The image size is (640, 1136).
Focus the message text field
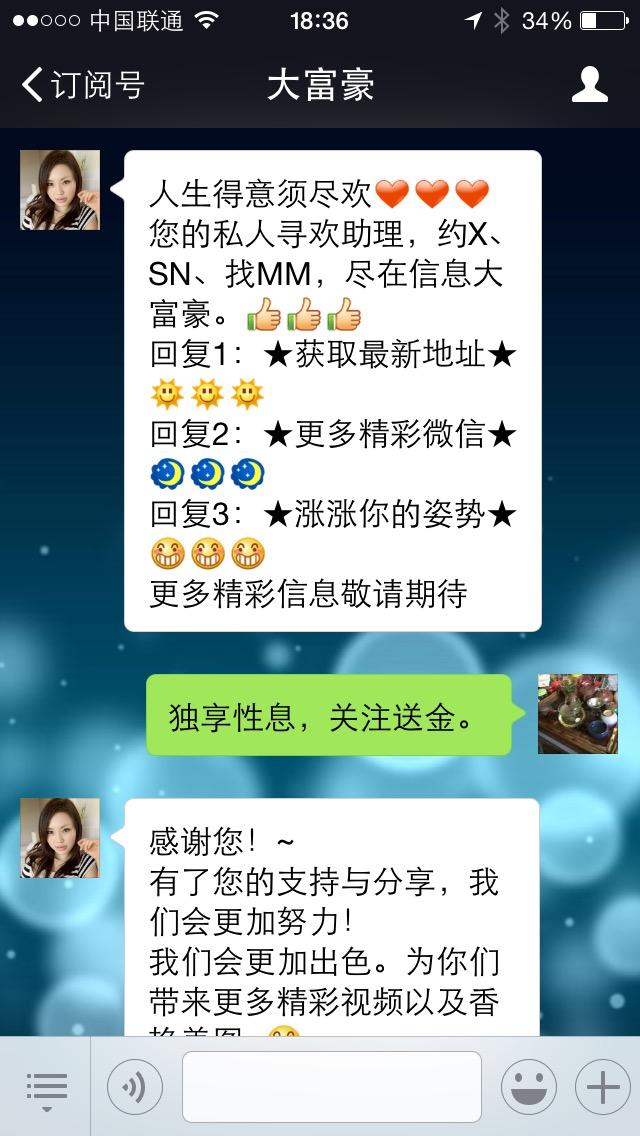coord(331,1087)
